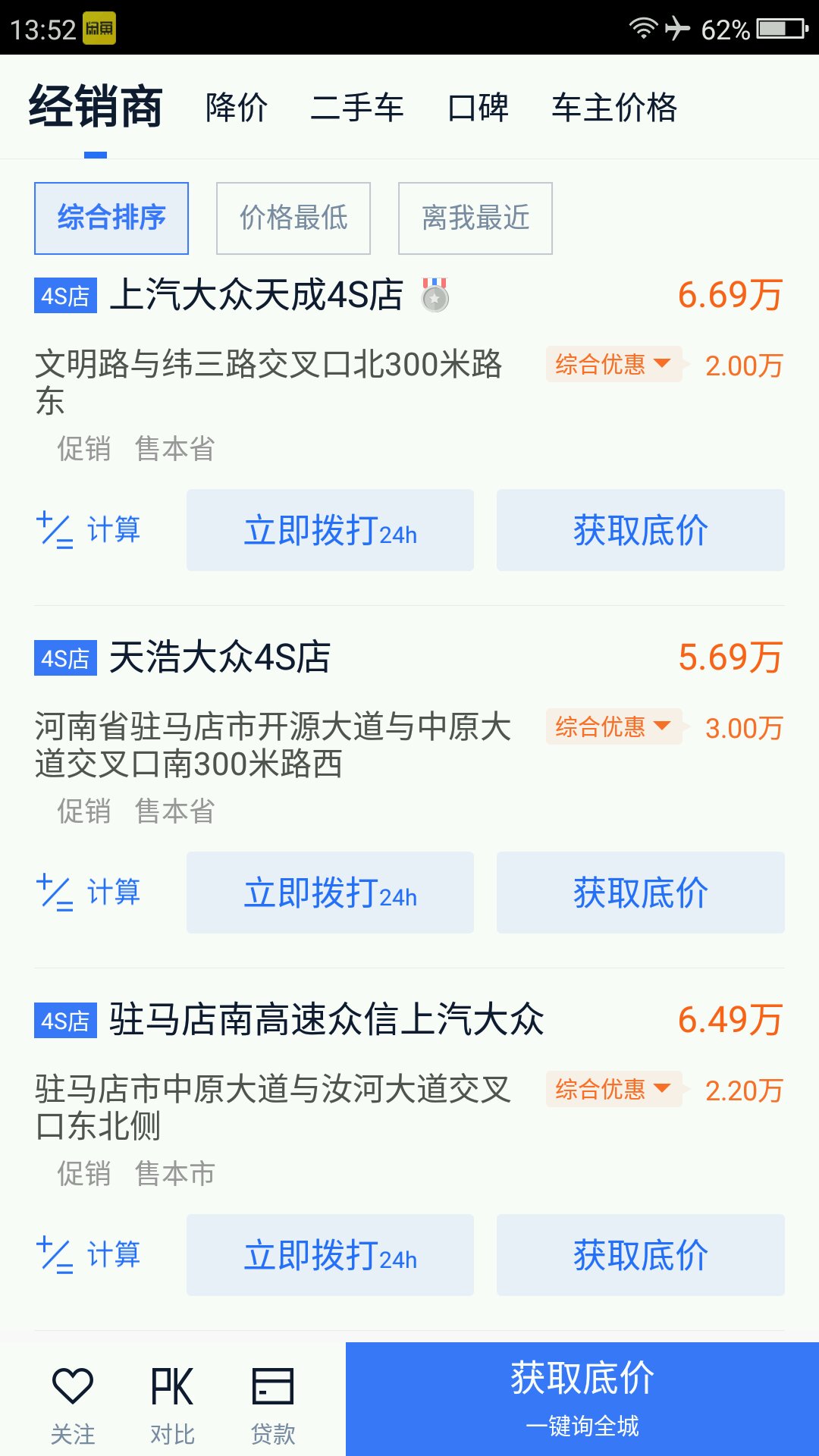Viewport: 819px width, 1456px height.
Task: Tap 获取底价 for 上汽大众天成4S店
Action: point(641,530)
